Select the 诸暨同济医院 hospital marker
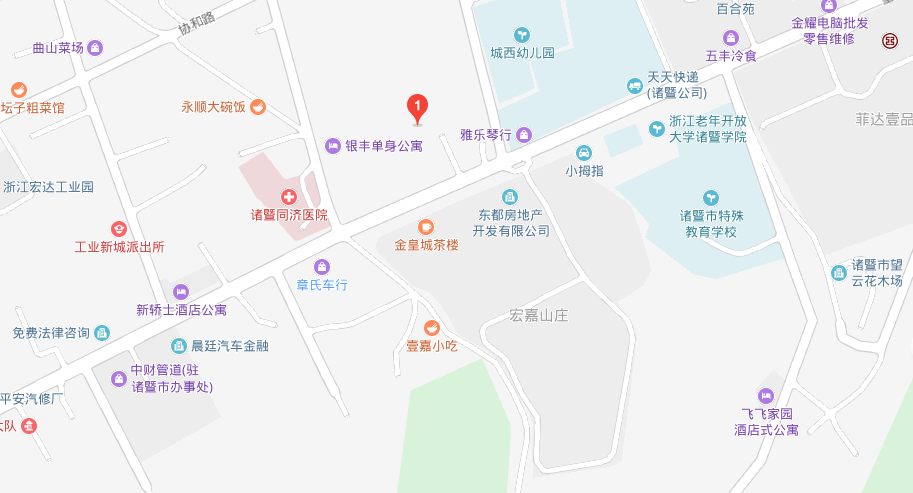 (288, 197)
